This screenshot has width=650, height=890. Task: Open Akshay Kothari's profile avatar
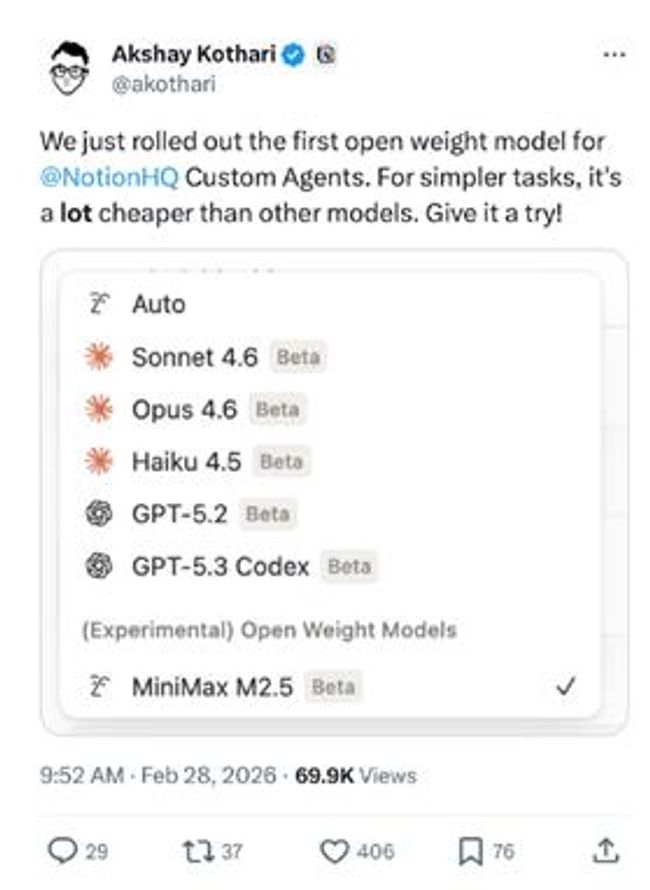[71, 68]
